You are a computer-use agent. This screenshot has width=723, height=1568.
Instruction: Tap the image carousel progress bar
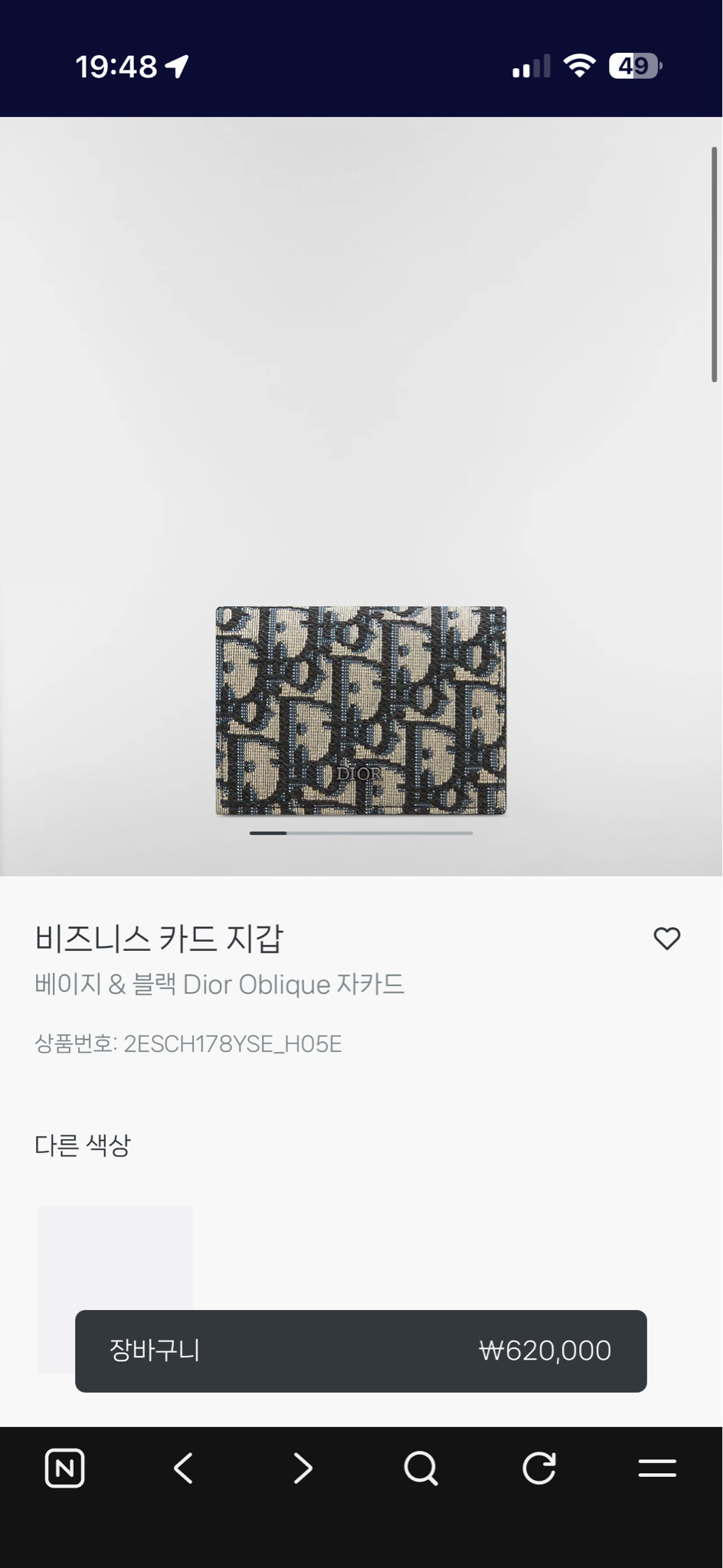[x=360, y=832]
